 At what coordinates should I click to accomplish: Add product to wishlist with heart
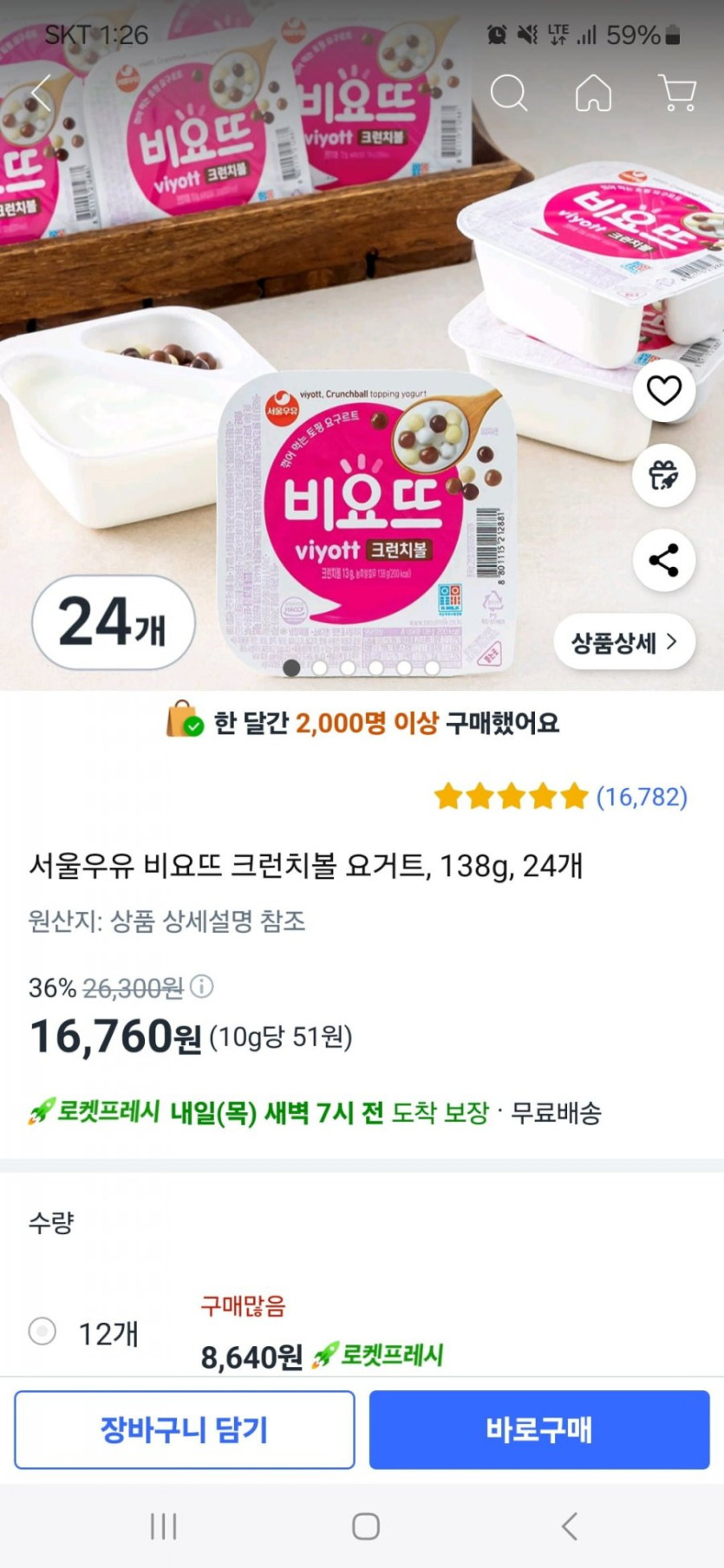coord(664,391)
